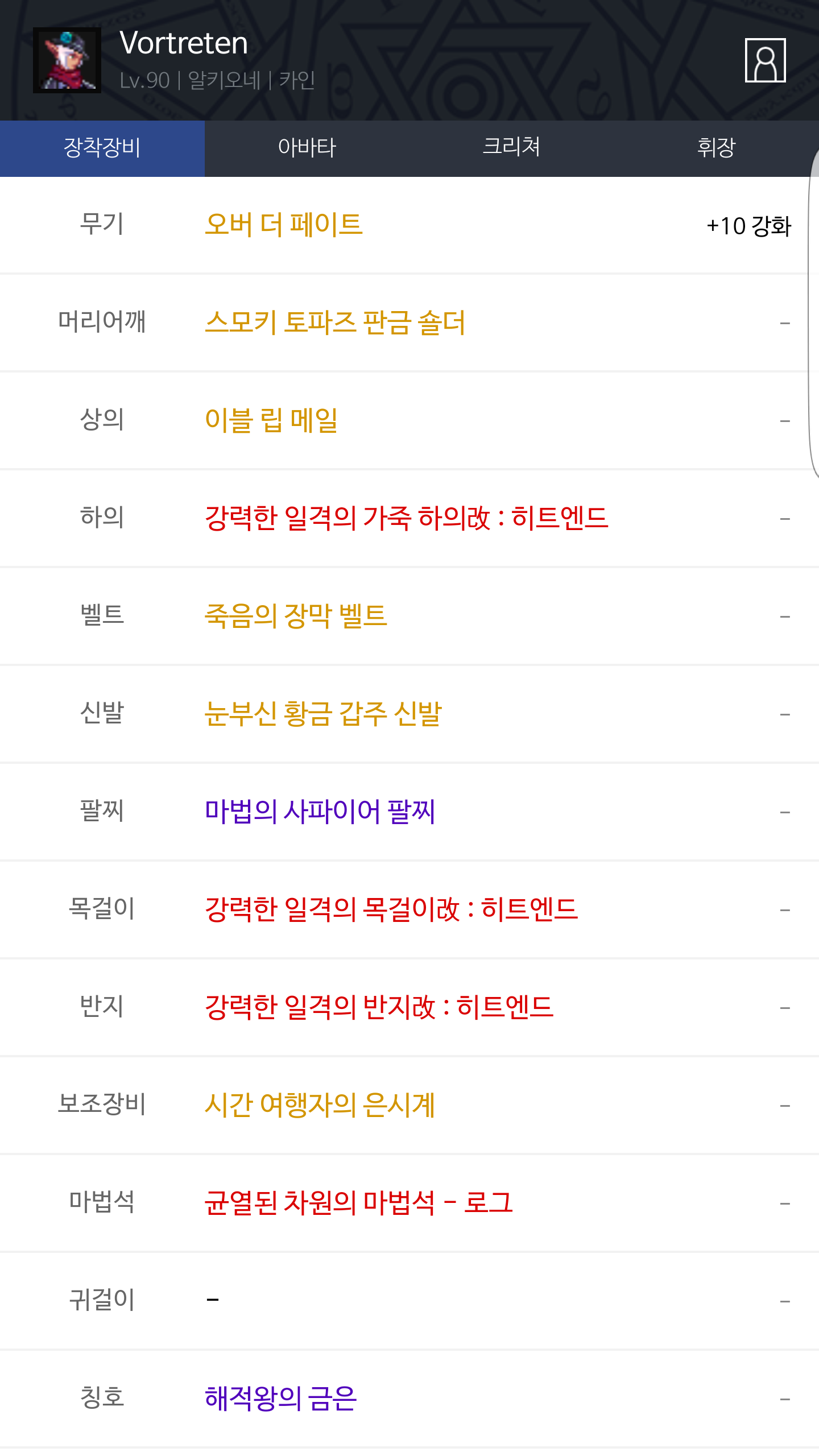View the 해적왕의 금은 title
The width and height of the screenshot is (819, 1456).
pyautogui.click(x=280, y=1399)
